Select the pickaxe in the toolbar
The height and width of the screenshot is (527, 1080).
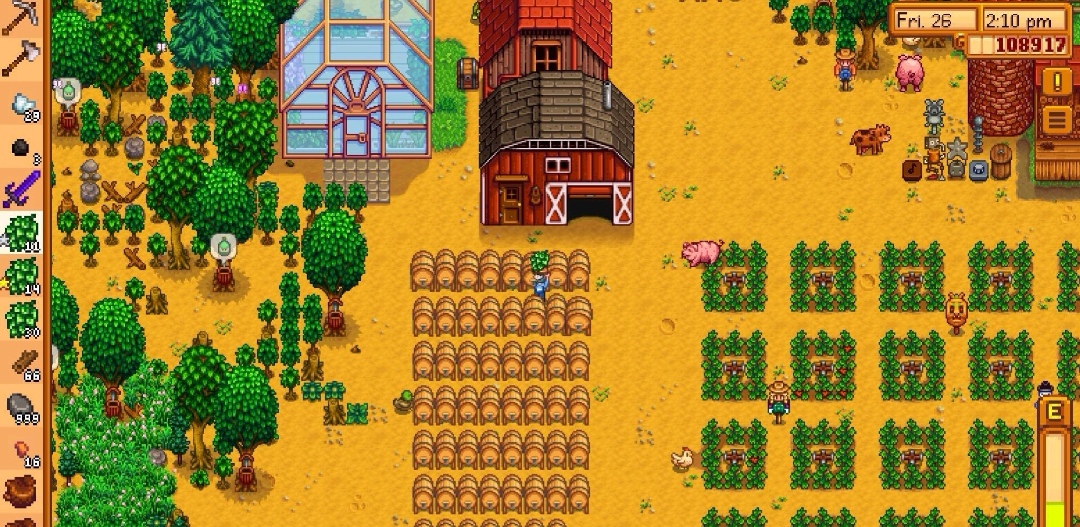(19, 17)
